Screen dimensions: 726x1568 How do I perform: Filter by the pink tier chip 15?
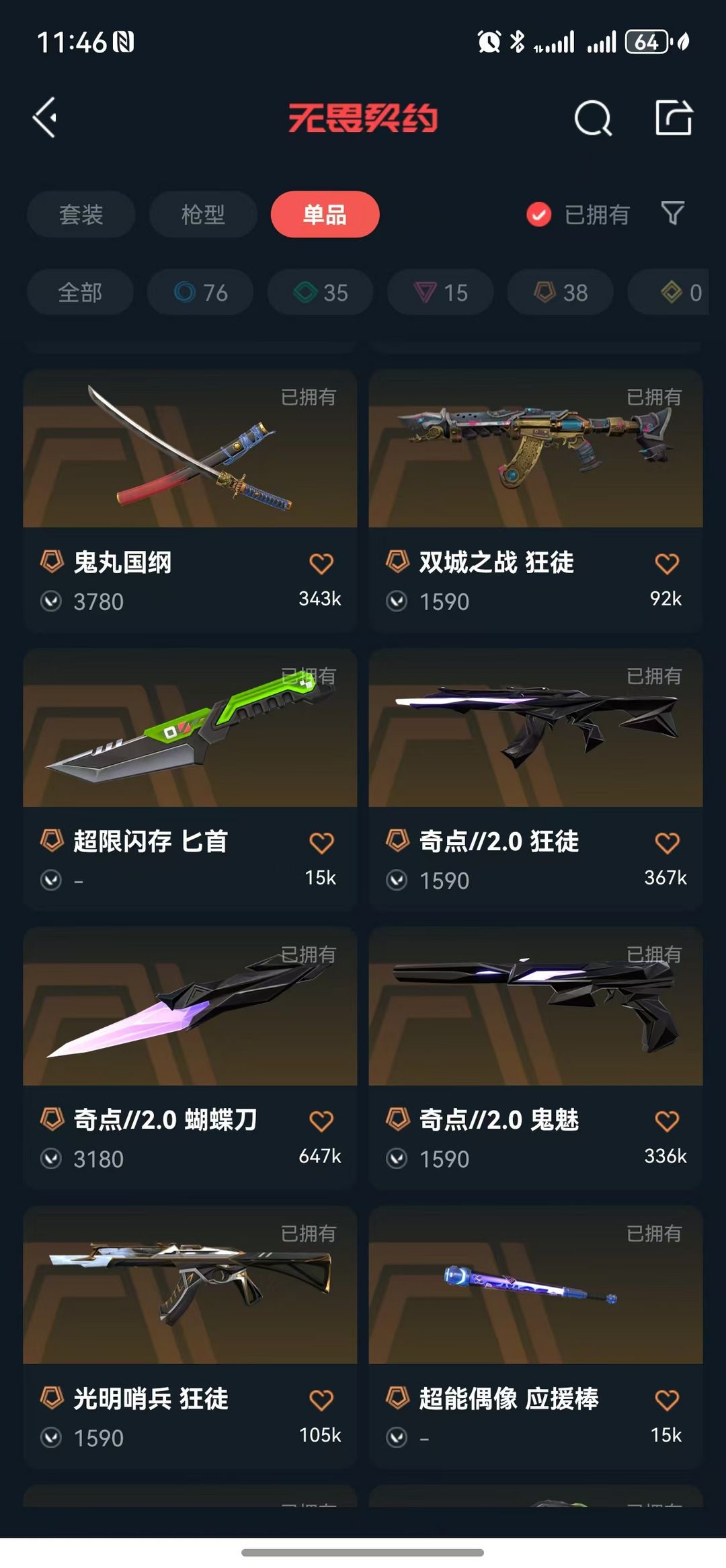440,292
